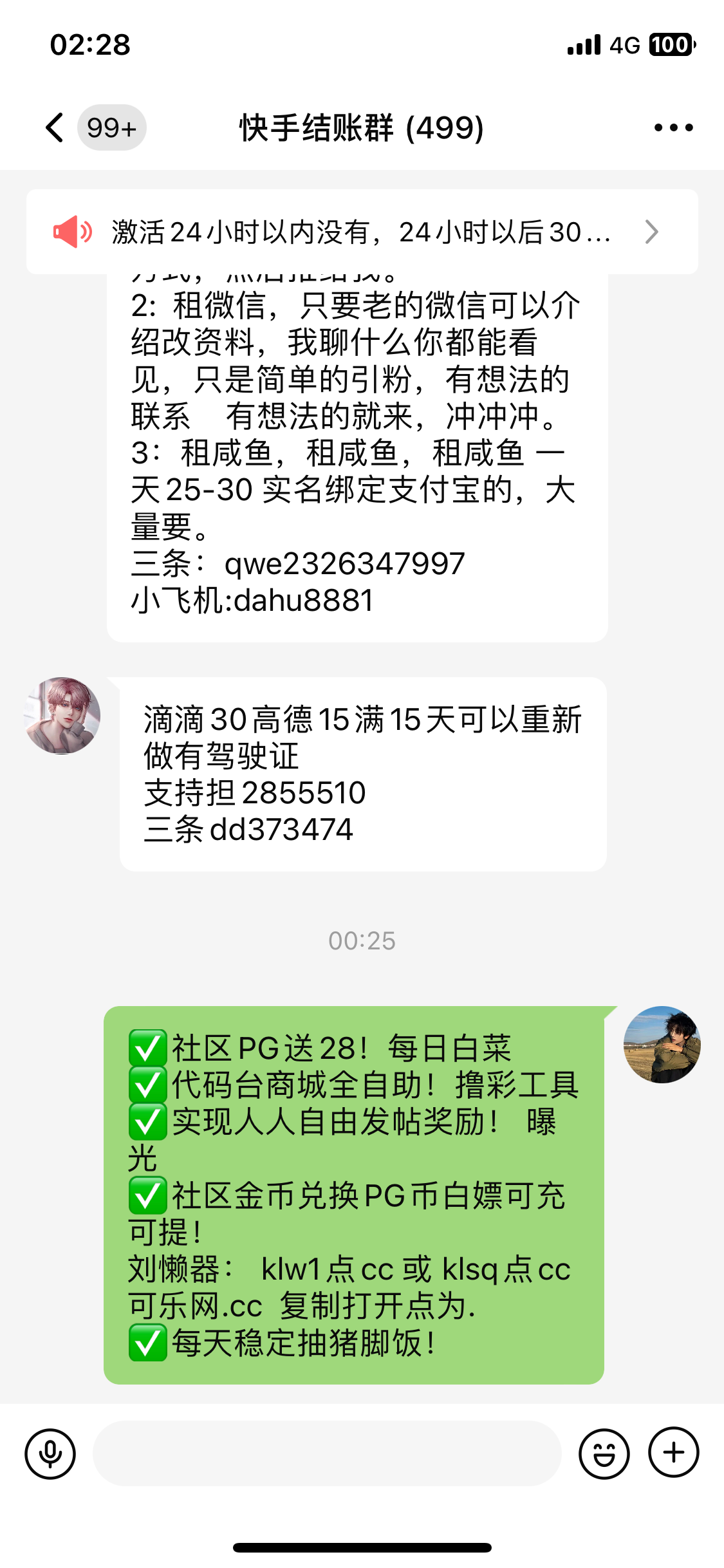Tap the signal strength bars icon
Screen dimensions: 724x1568
(583, 44)
